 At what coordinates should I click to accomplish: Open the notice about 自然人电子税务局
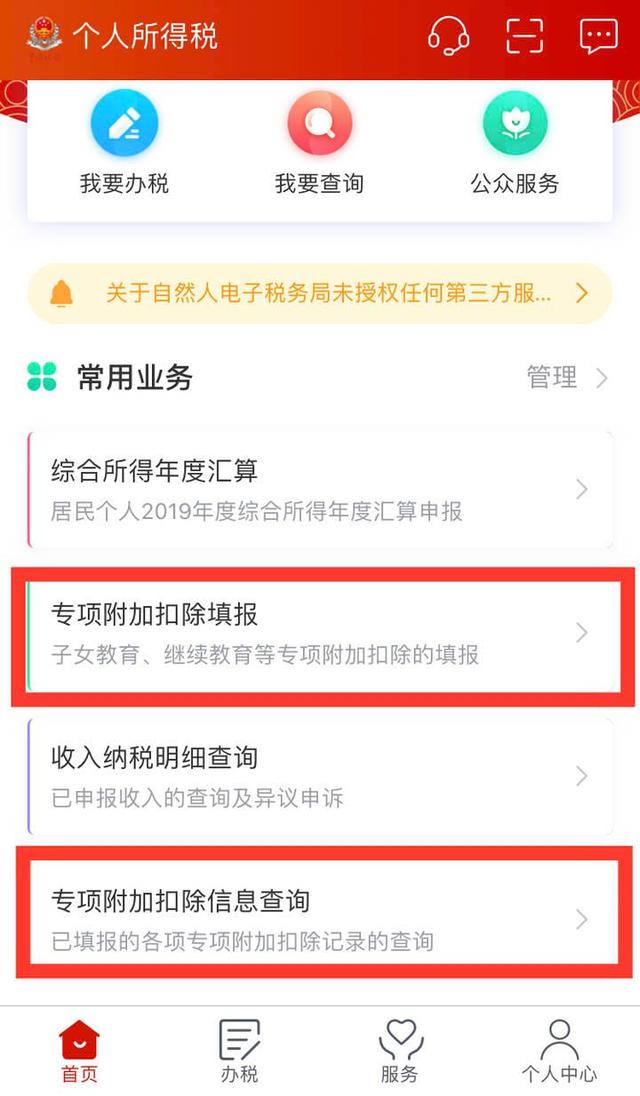319,293
